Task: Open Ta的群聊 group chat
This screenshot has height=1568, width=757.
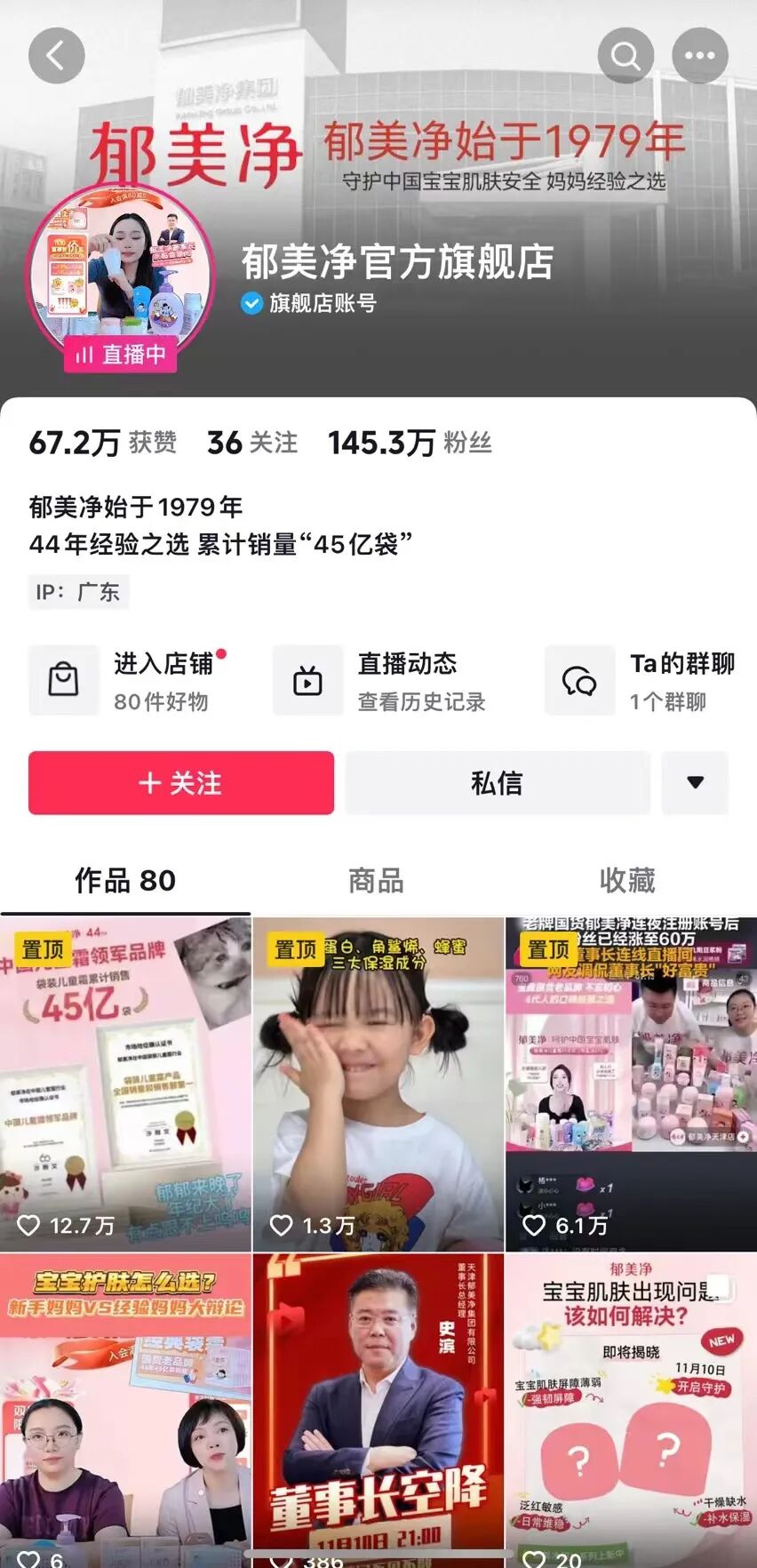Action: pyautogui.click(x=641, y=681)
